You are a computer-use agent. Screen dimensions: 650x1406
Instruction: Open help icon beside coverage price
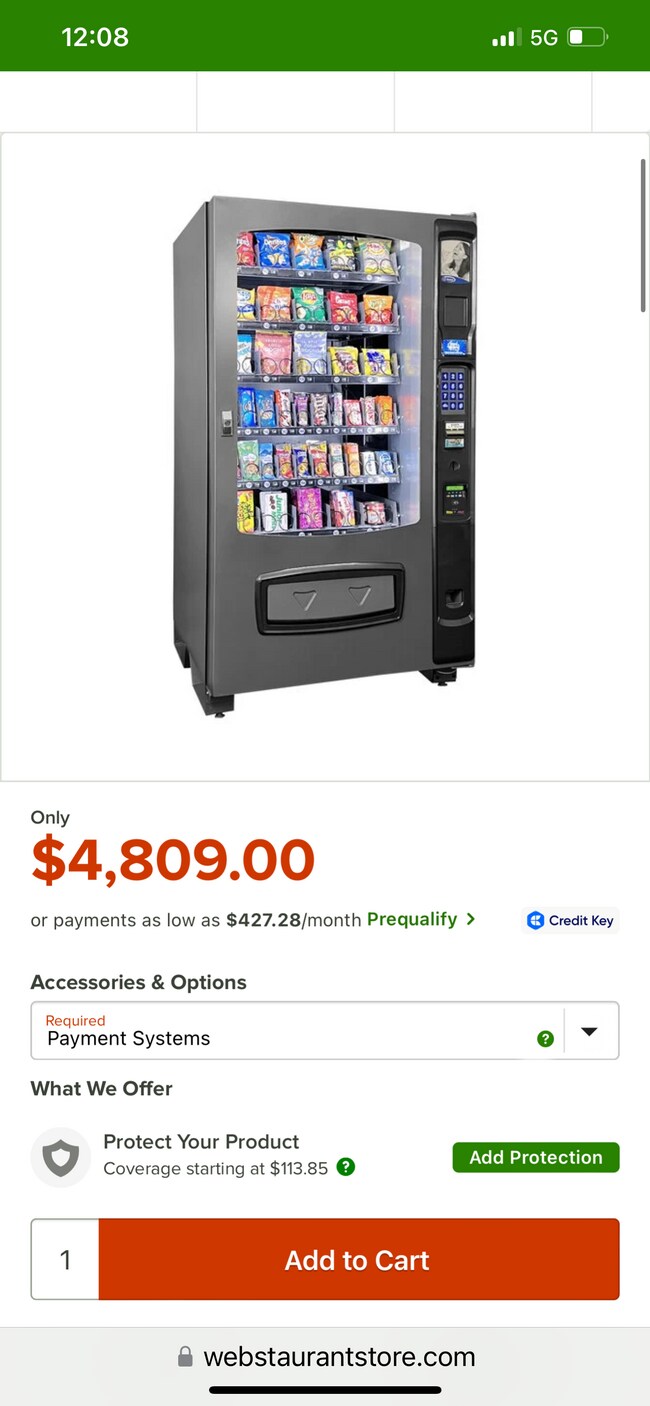click(x=346, y=1167)
